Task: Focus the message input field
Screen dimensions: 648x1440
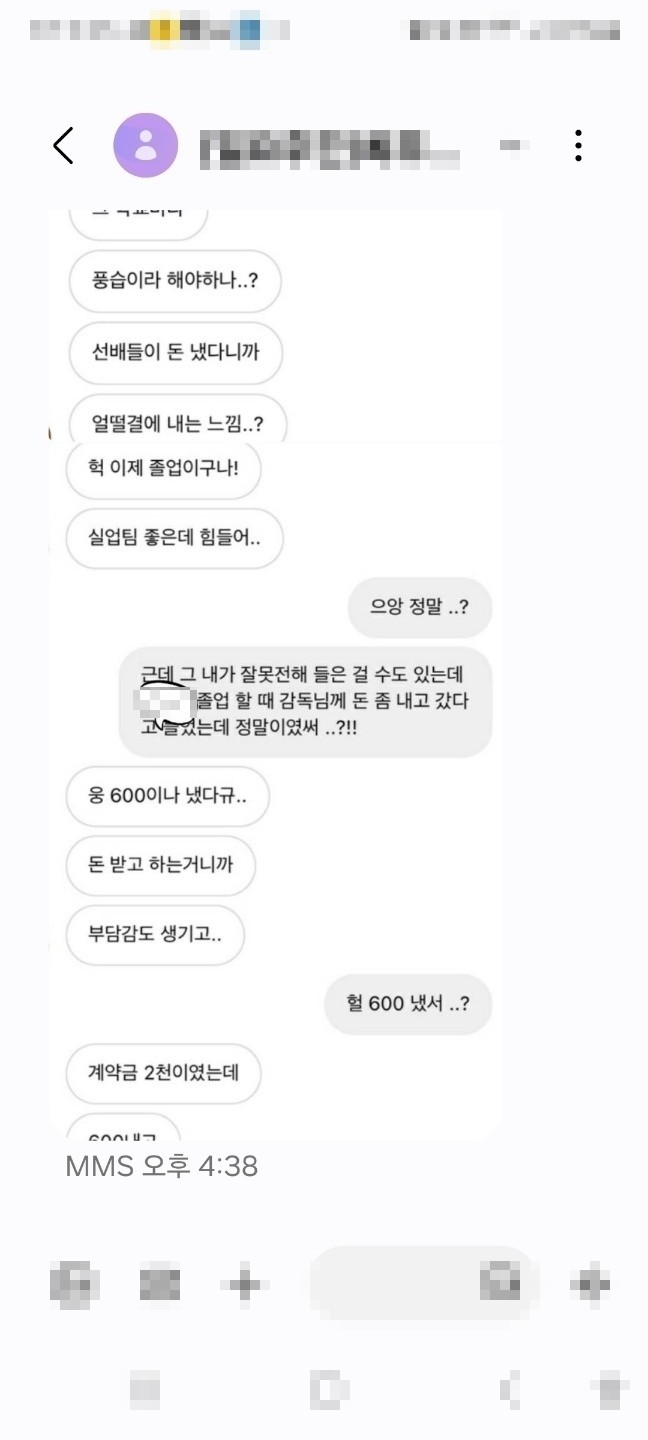Action: (395, 1284)
